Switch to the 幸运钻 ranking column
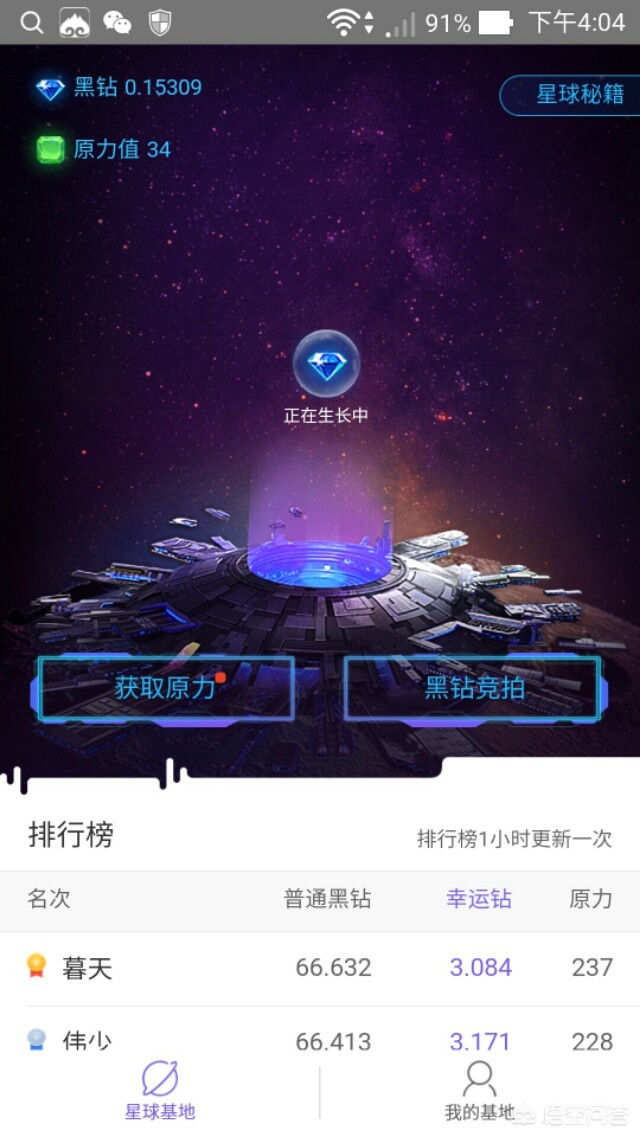The width and height of the screenshot is (640, 1137). pos(478,898)
